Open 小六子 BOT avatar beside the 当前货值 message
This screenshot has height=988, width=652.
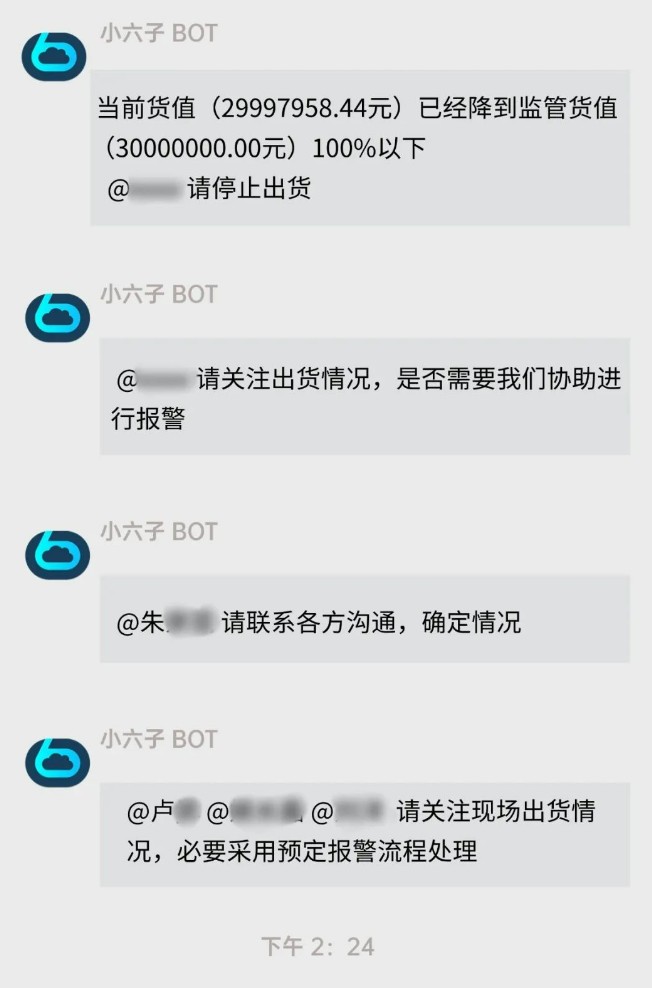tap(55, 57)
